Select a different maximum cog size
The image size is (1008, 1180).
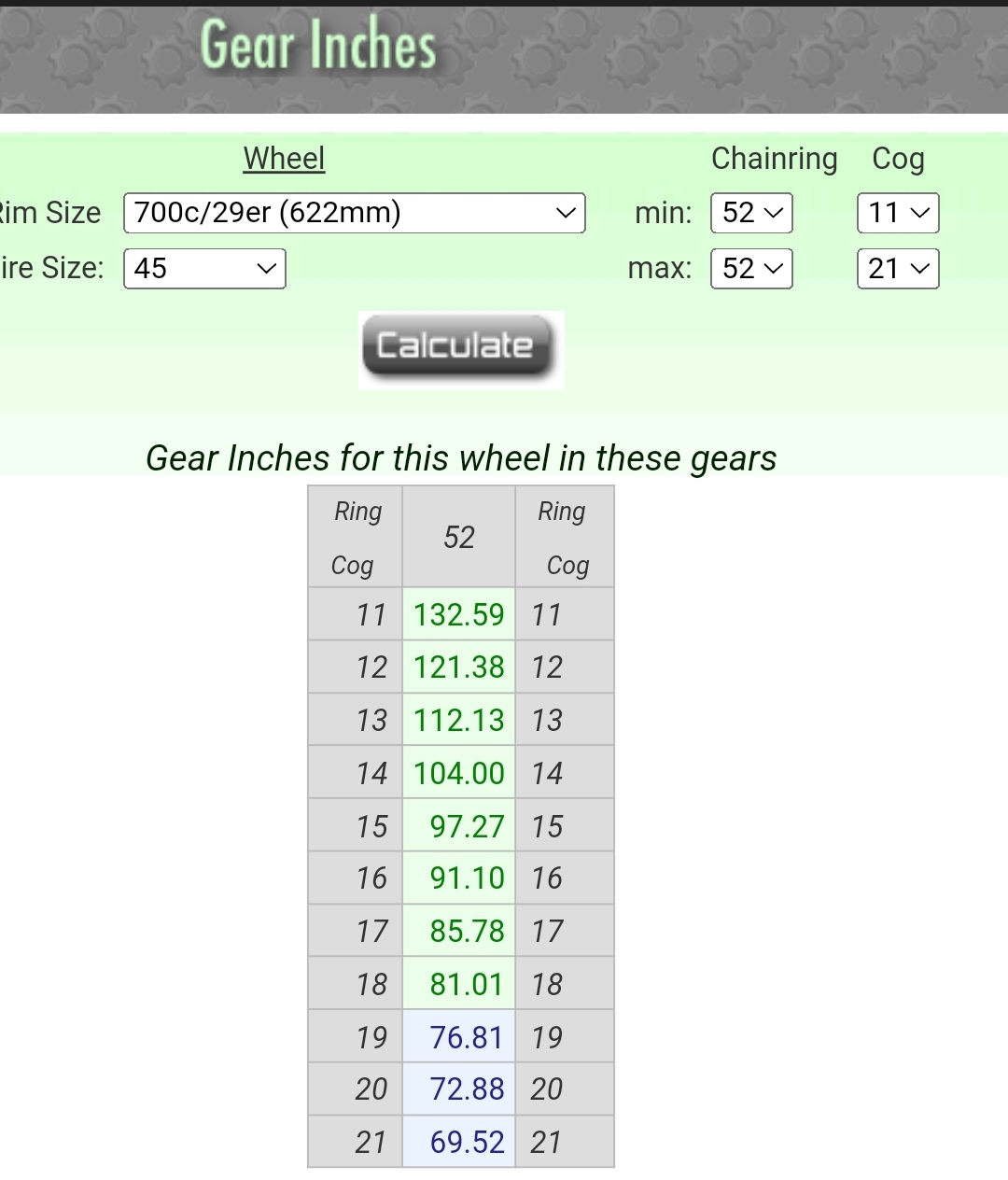(898, 269)
